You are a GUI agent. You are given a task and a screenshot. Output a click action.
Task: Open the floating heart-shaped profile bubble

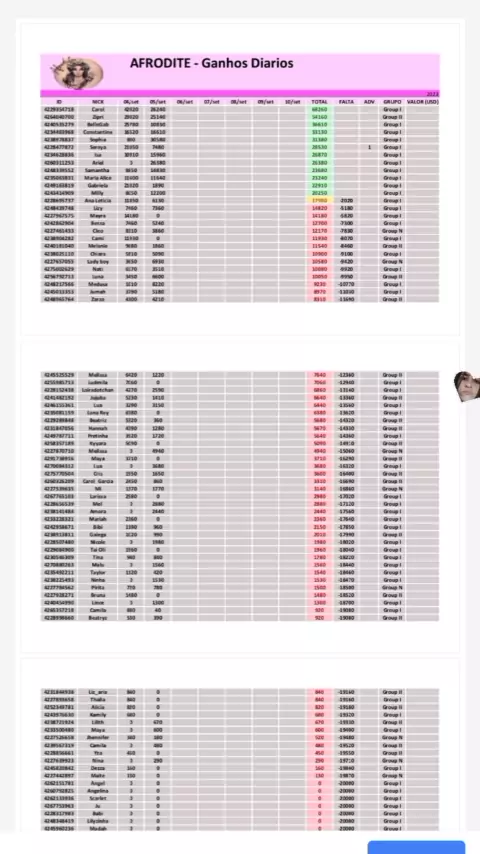point(467,386)
